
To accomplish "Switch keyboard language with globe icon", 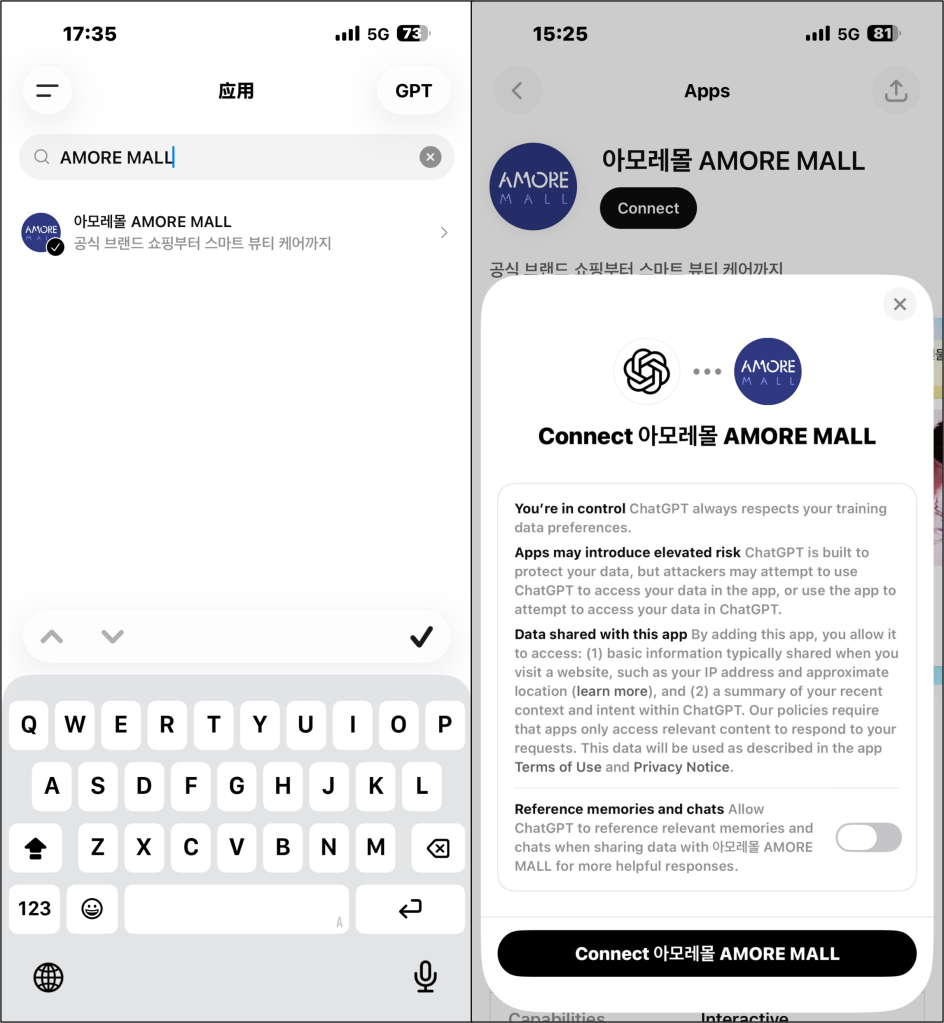I will point(48,977).
